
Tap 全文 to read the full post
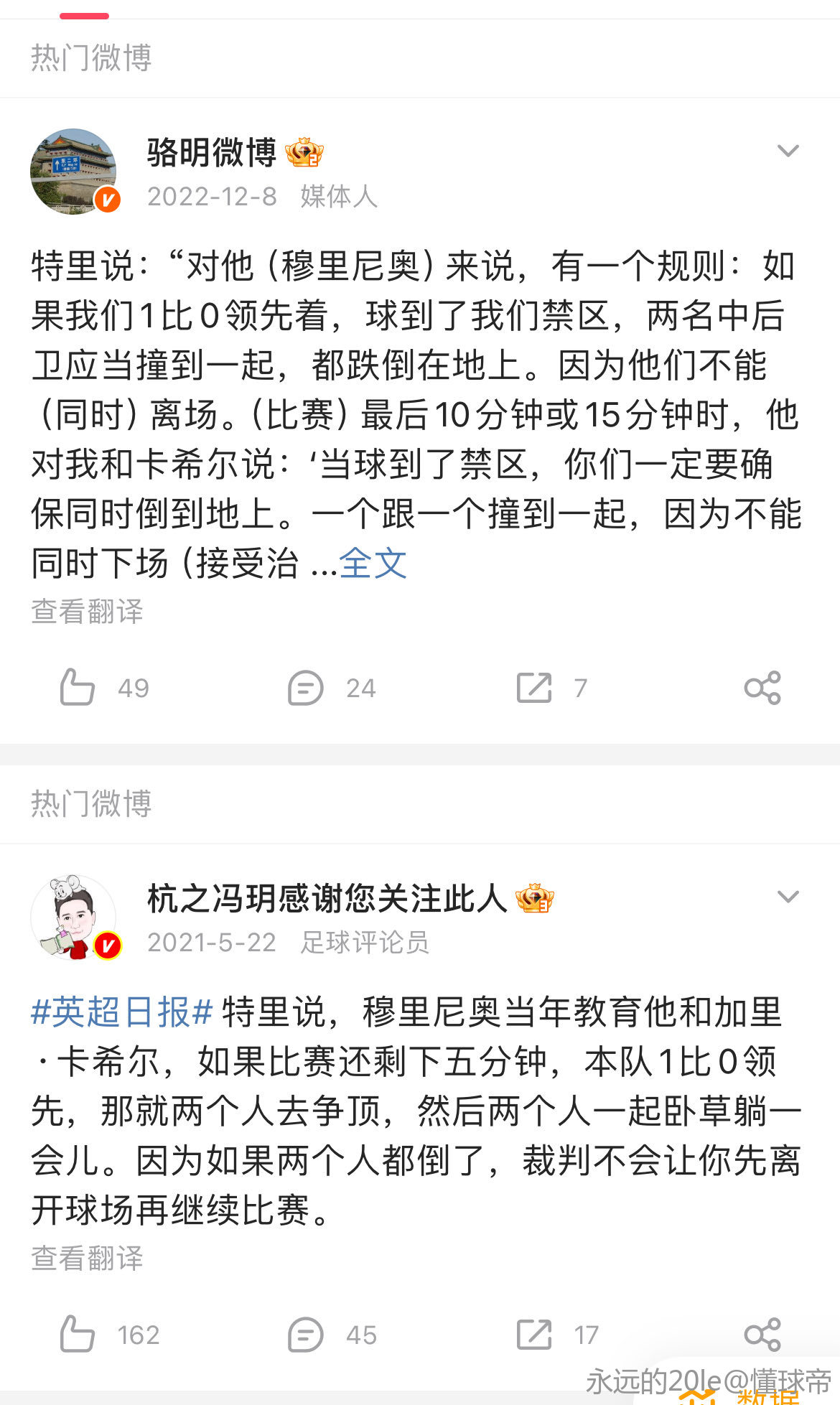pyautogui.click(x=373, y=563)
